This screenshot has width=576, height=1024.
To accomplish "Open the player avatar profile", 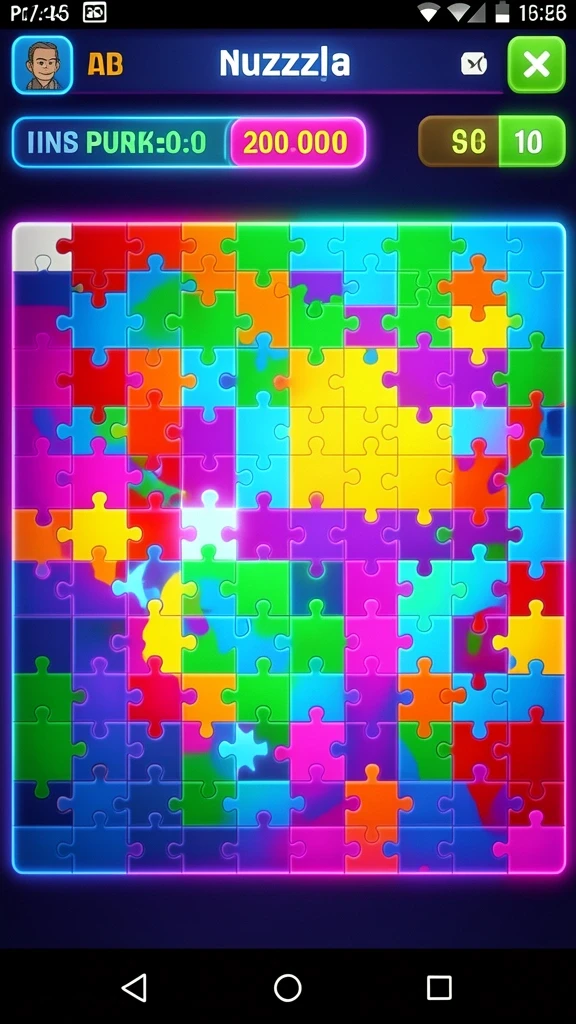I will tap(42, 65).
